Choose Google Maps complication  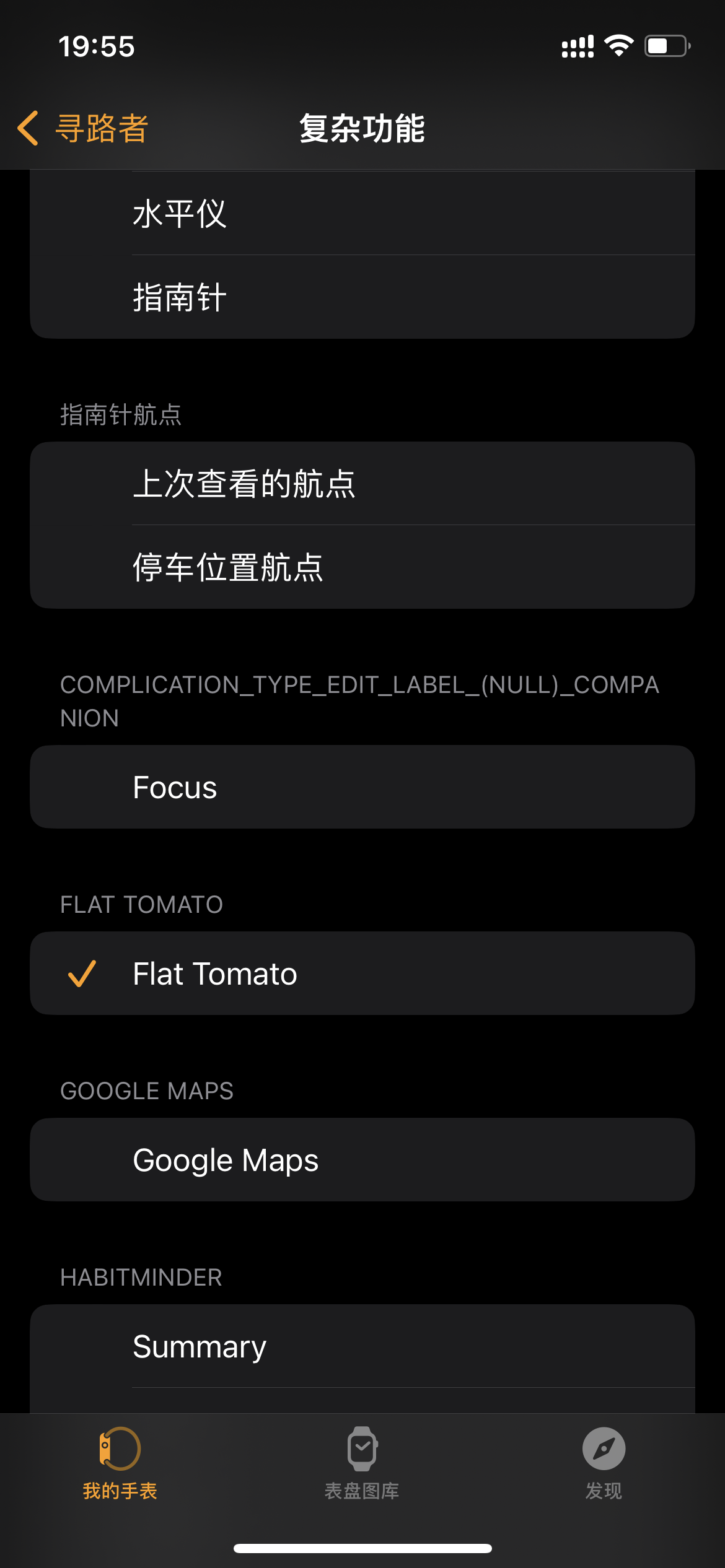click(362, 1160)
